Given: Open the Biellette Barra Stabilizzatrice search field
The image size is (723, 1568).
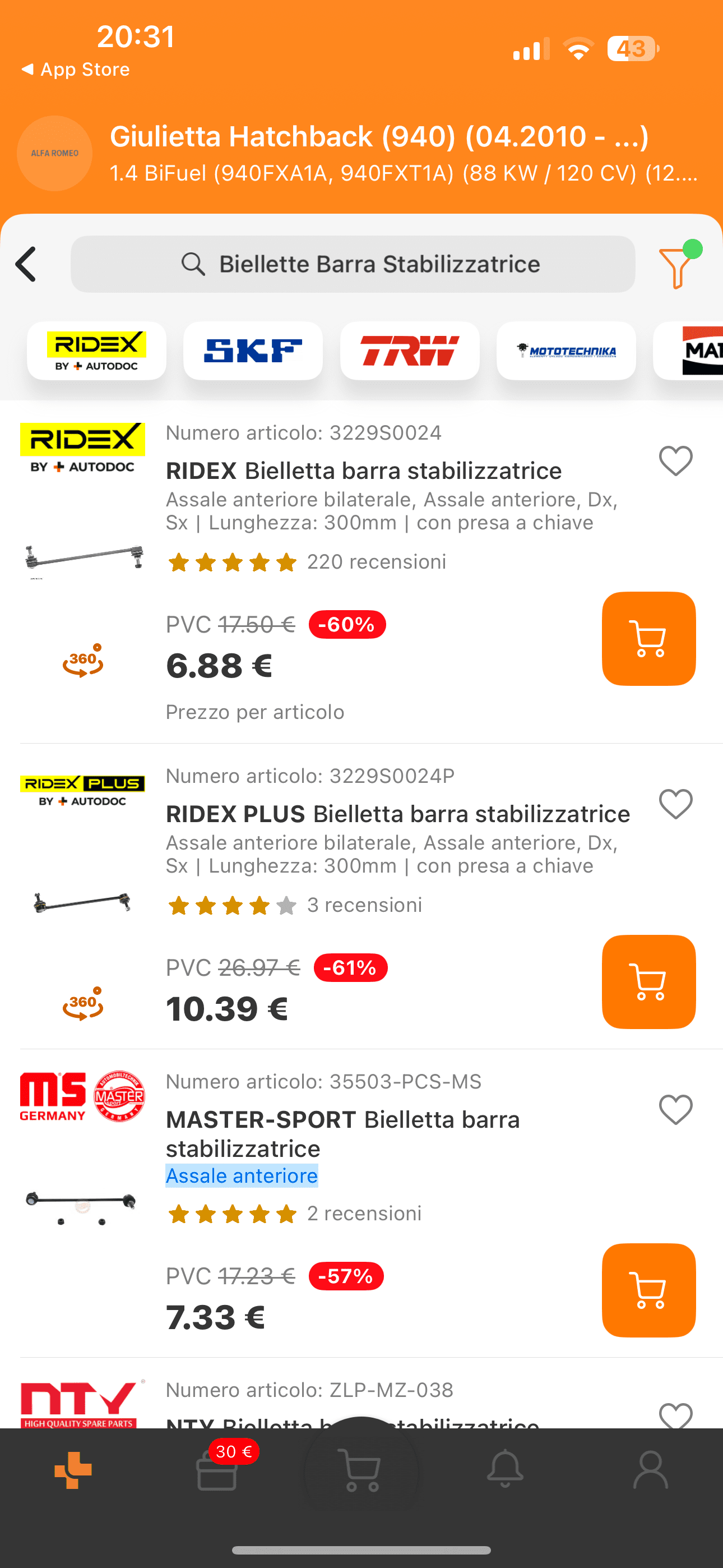Looking at the screenshot, I should (353, 264).
